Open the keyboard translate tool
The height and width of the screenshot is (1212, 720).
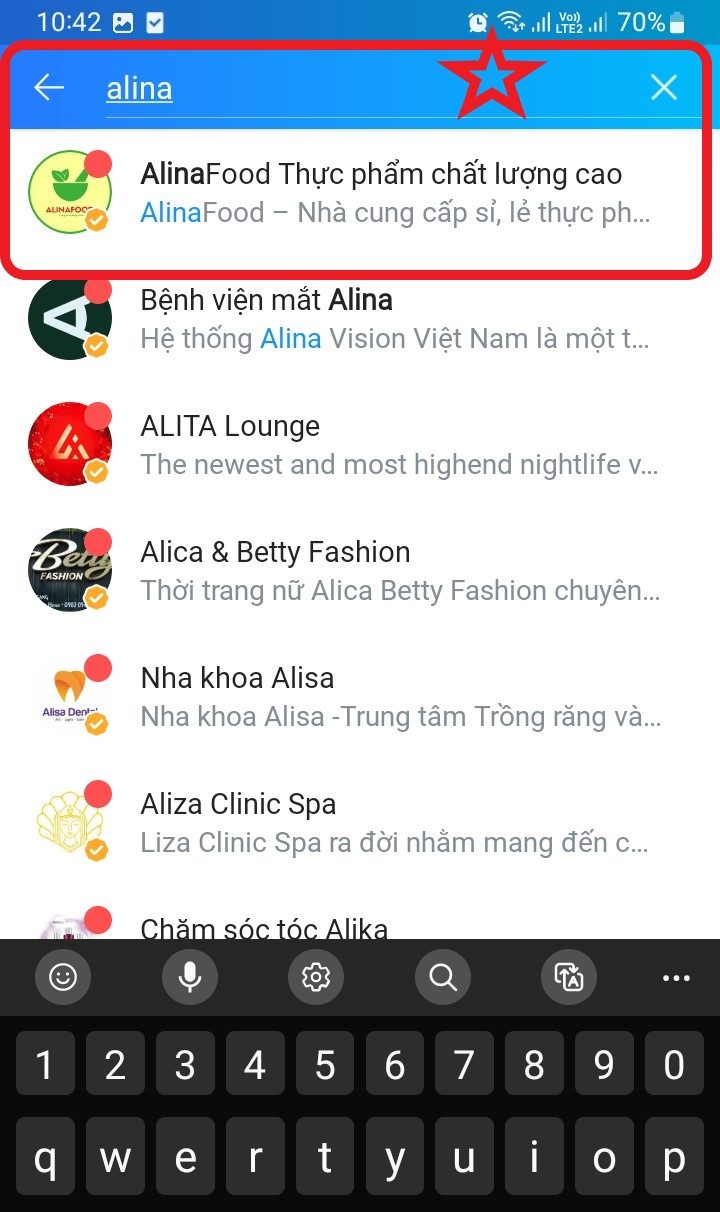[x=569, y=977]
